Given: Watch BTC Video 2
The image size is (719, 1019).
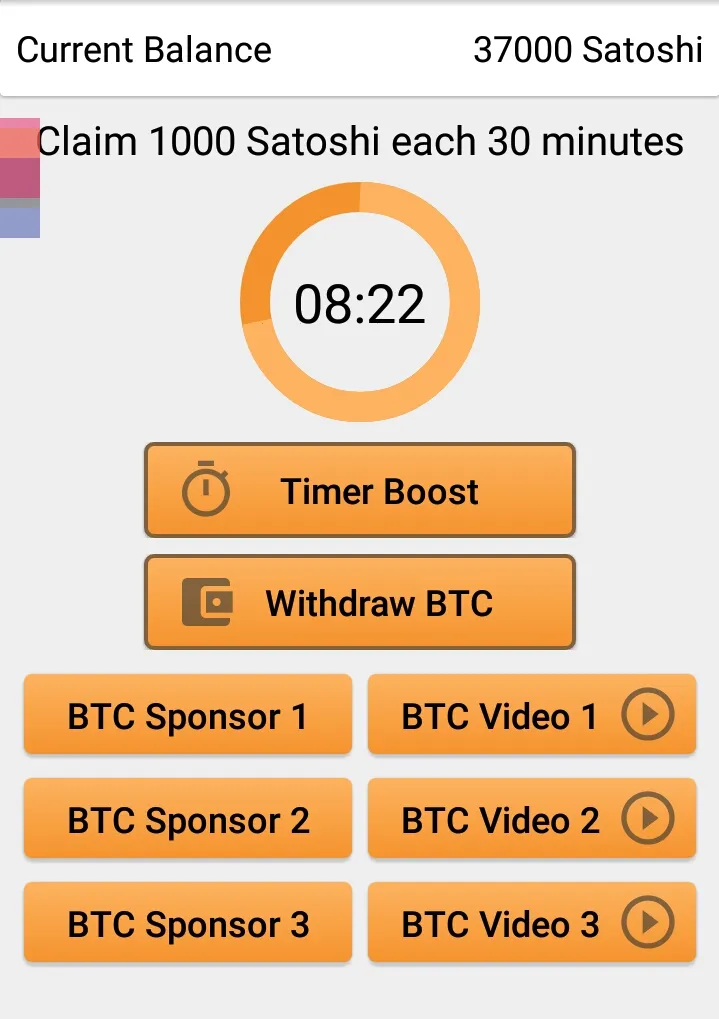Looking at the screenshot, I should tap(532, 819).
